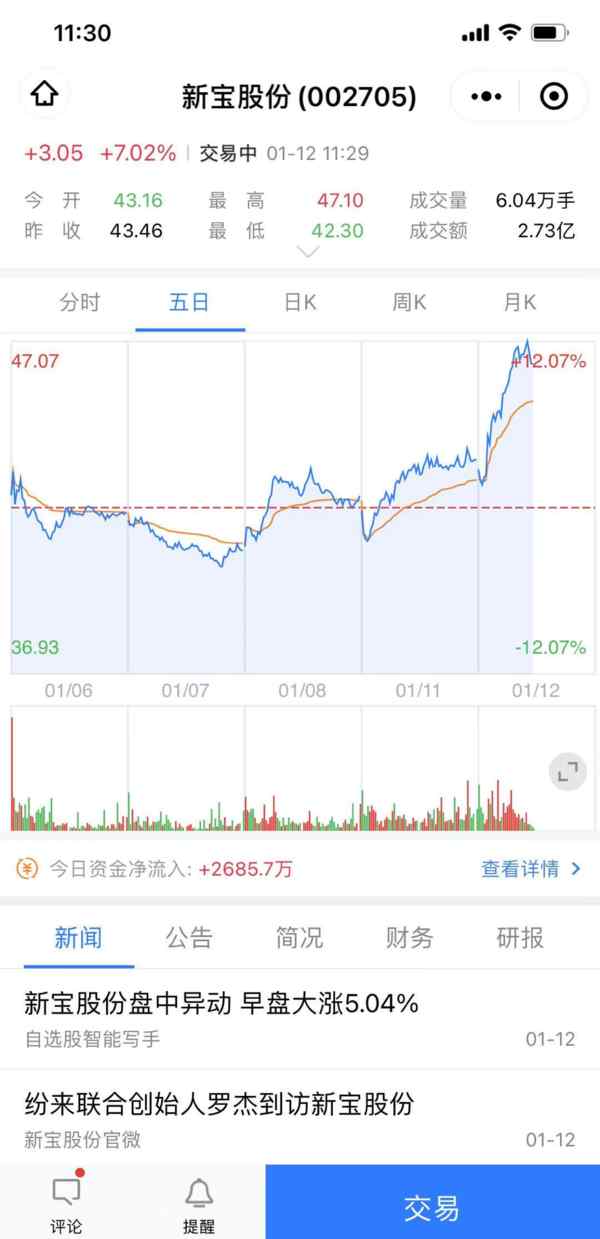Viewport: 600px width, 1239px height.
Task: Switch to the 日K chart tab
Action: 300,302
